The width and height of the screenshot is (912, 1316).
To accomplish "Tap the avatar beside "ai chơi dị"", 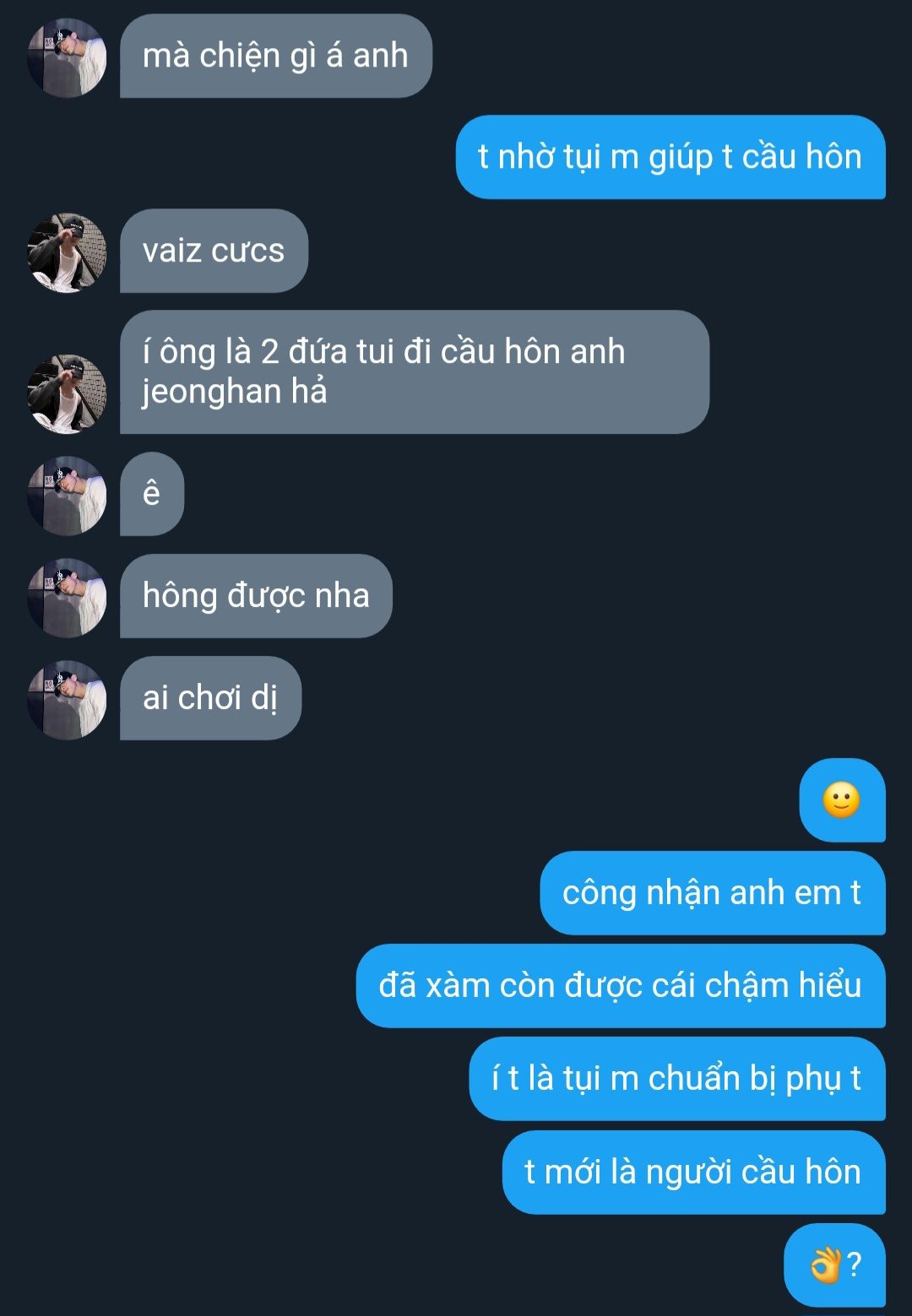I will pos(67,700).
